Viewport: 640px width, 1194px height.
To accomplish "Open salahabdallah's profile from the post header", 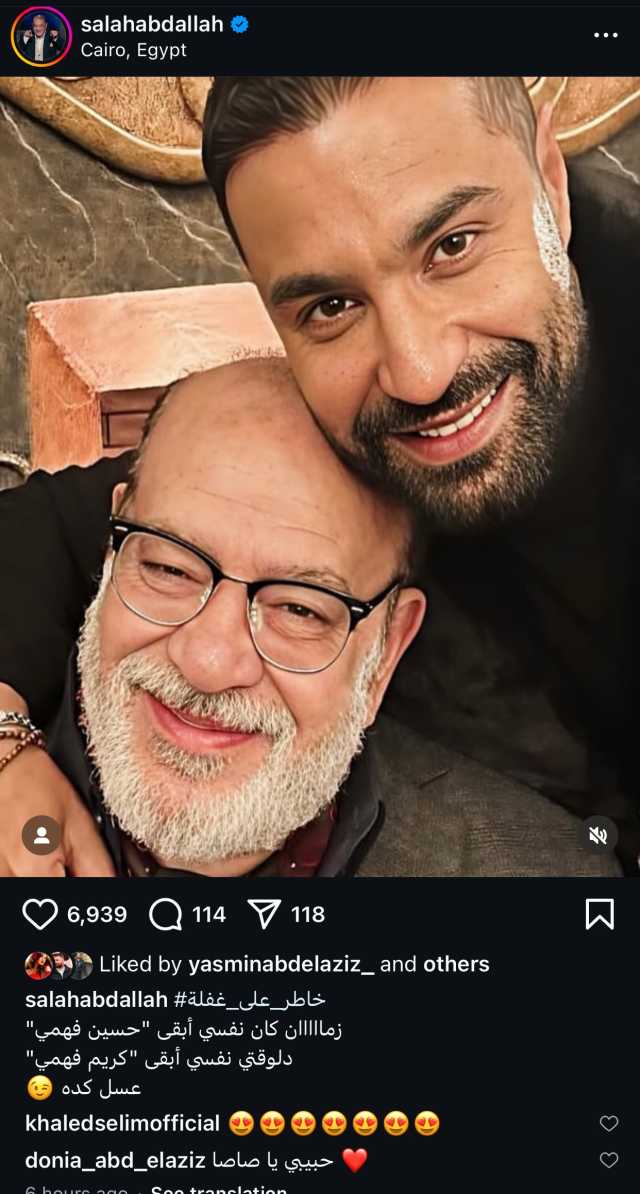I will pyautogui.click(x=151, y=24).
